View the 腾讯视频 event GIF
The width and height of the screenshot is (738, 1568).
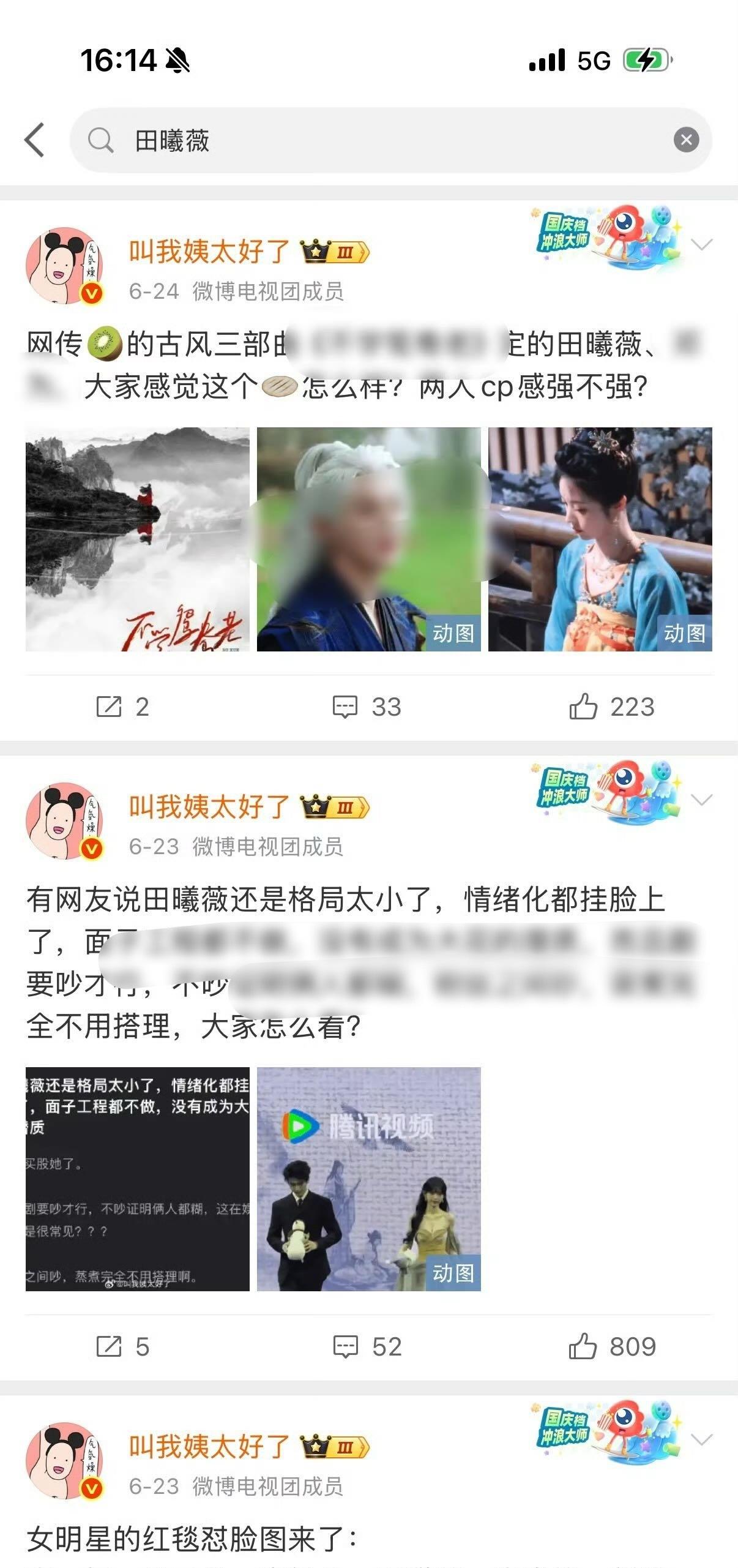click(x=368, y=1179)
